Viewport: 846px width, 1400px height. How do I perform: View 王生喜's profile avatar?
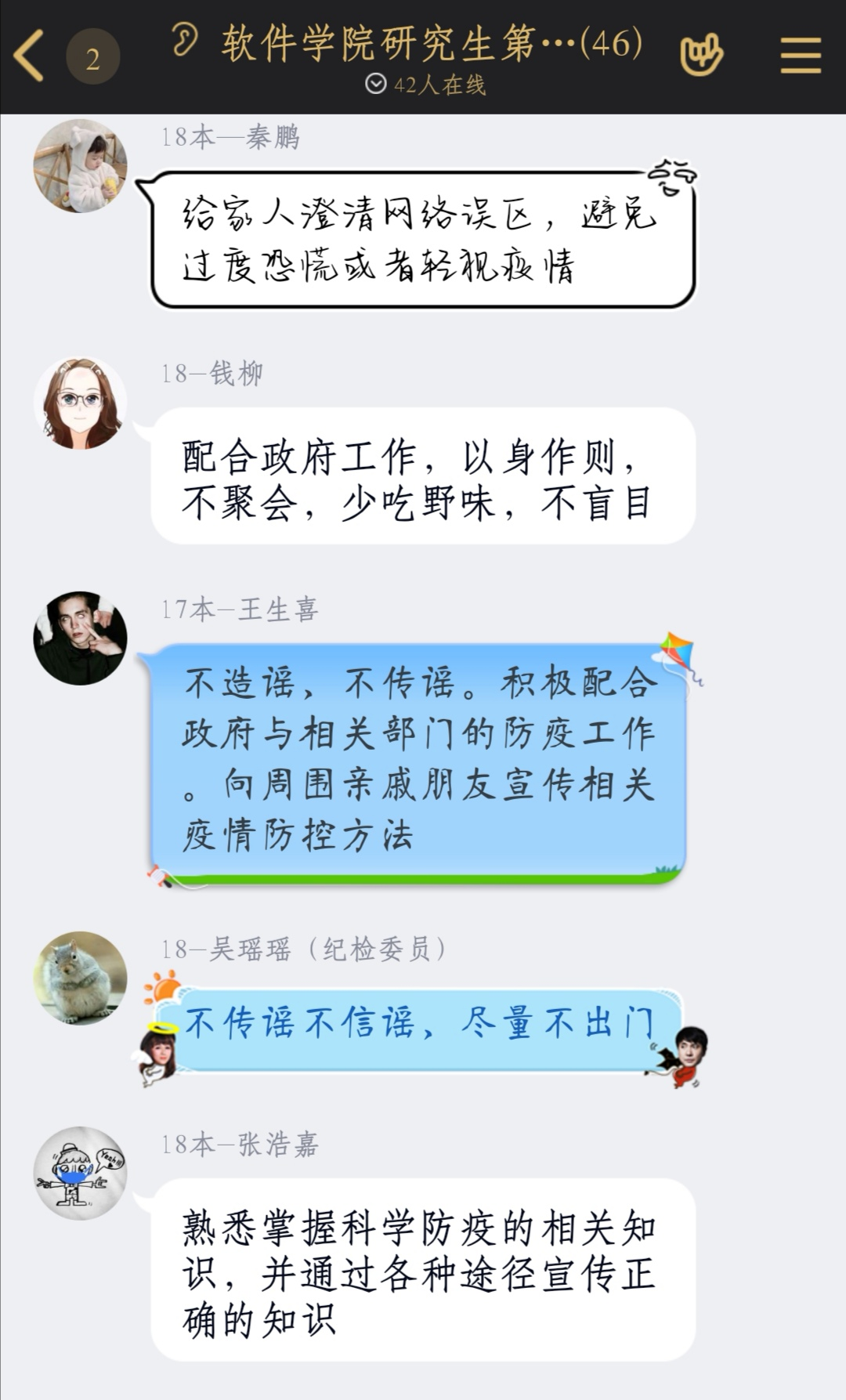pyautogui.click(x=80, y=638)
